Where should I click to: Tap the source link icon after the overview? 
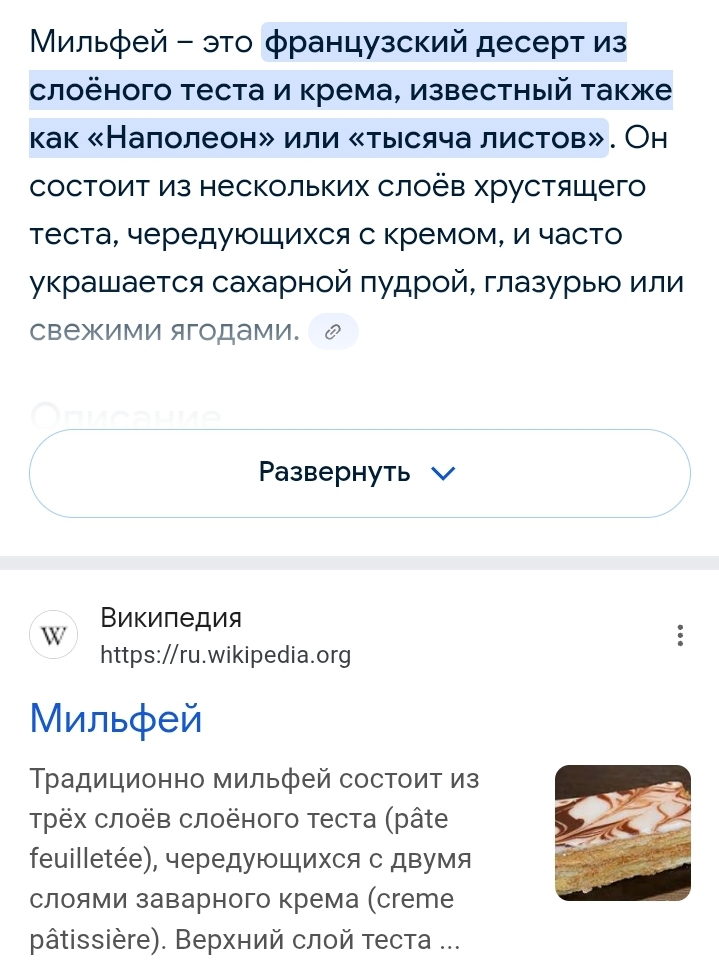pyautogui.click(x=334, y=331)
